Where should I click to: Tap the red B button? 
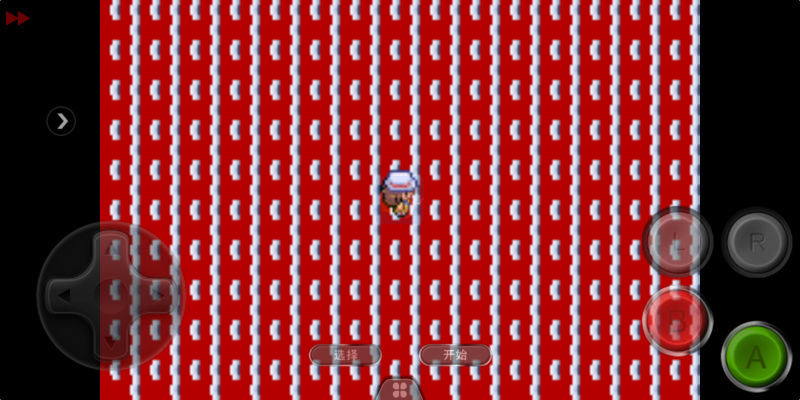coord(677,321)
